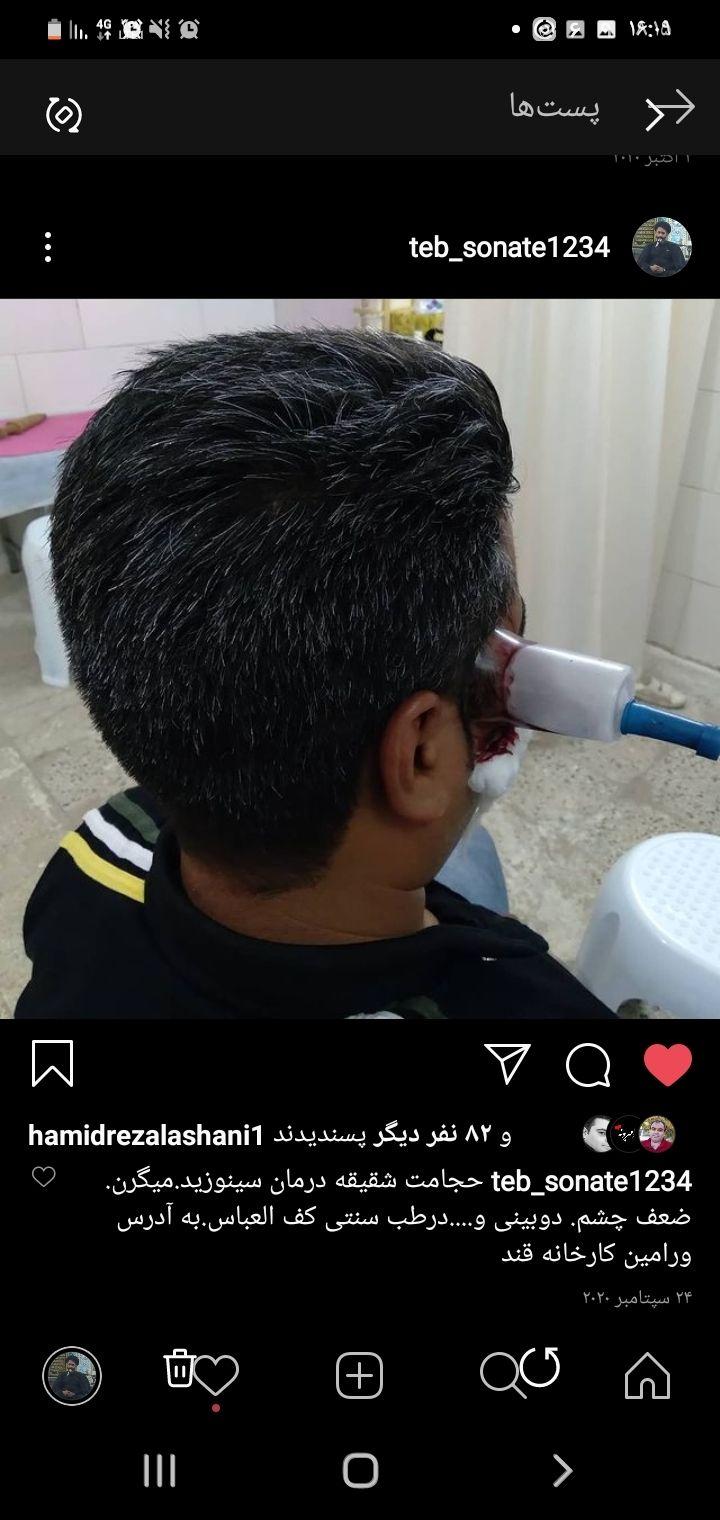720x1520 pixels.
Task: Like the caption with the small heart
Action: coord(44,1177)
